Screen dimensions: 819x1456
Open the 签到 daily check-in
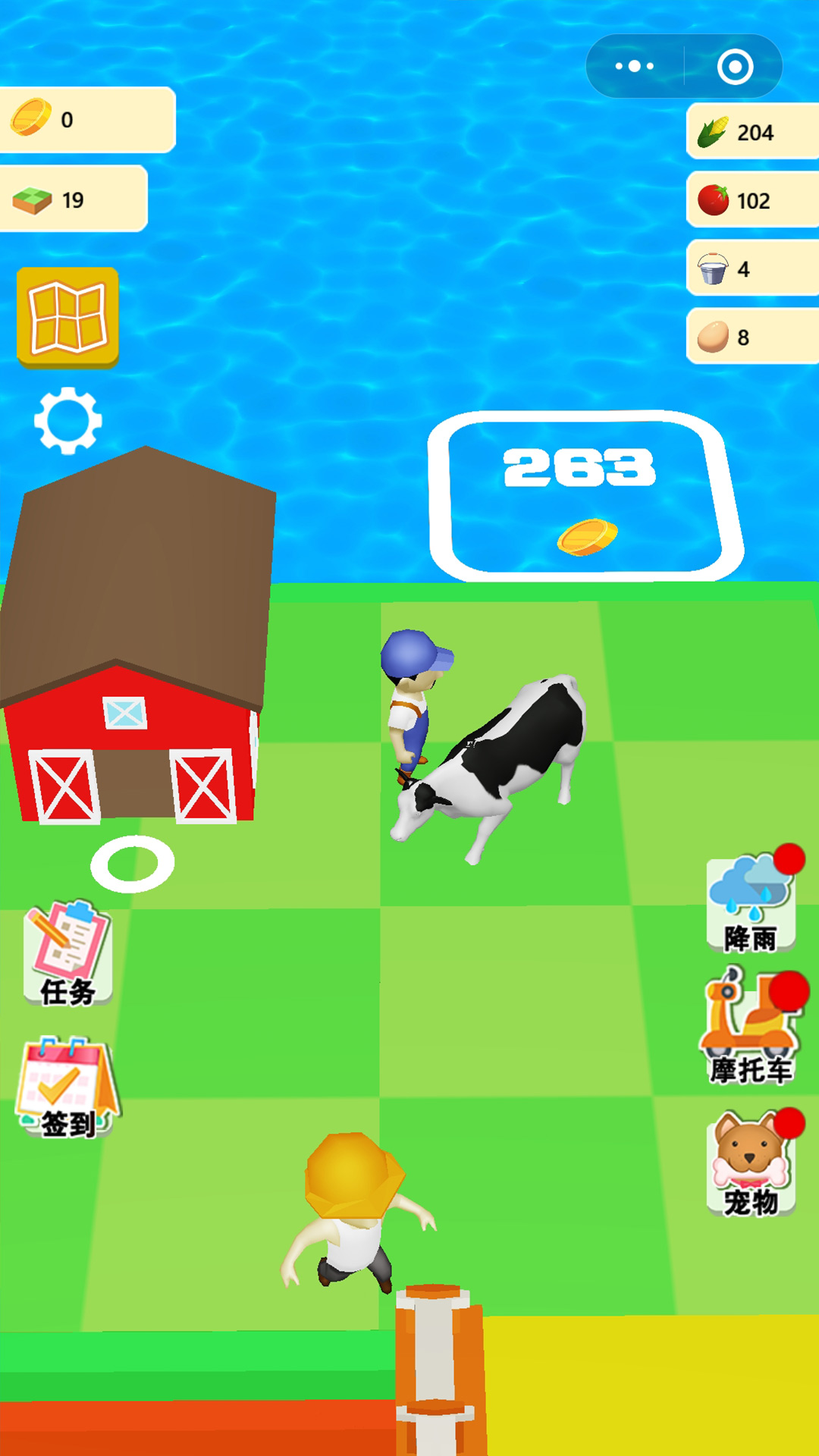(x=68, y=1088)
